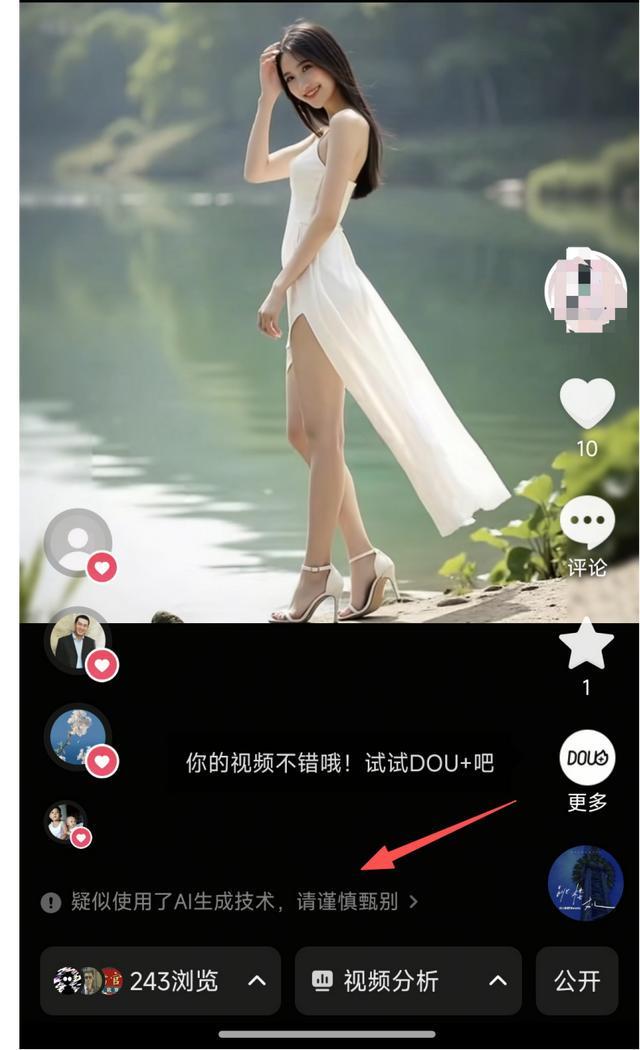
Task: Open the comments (评论)
Action: point(587,523)
